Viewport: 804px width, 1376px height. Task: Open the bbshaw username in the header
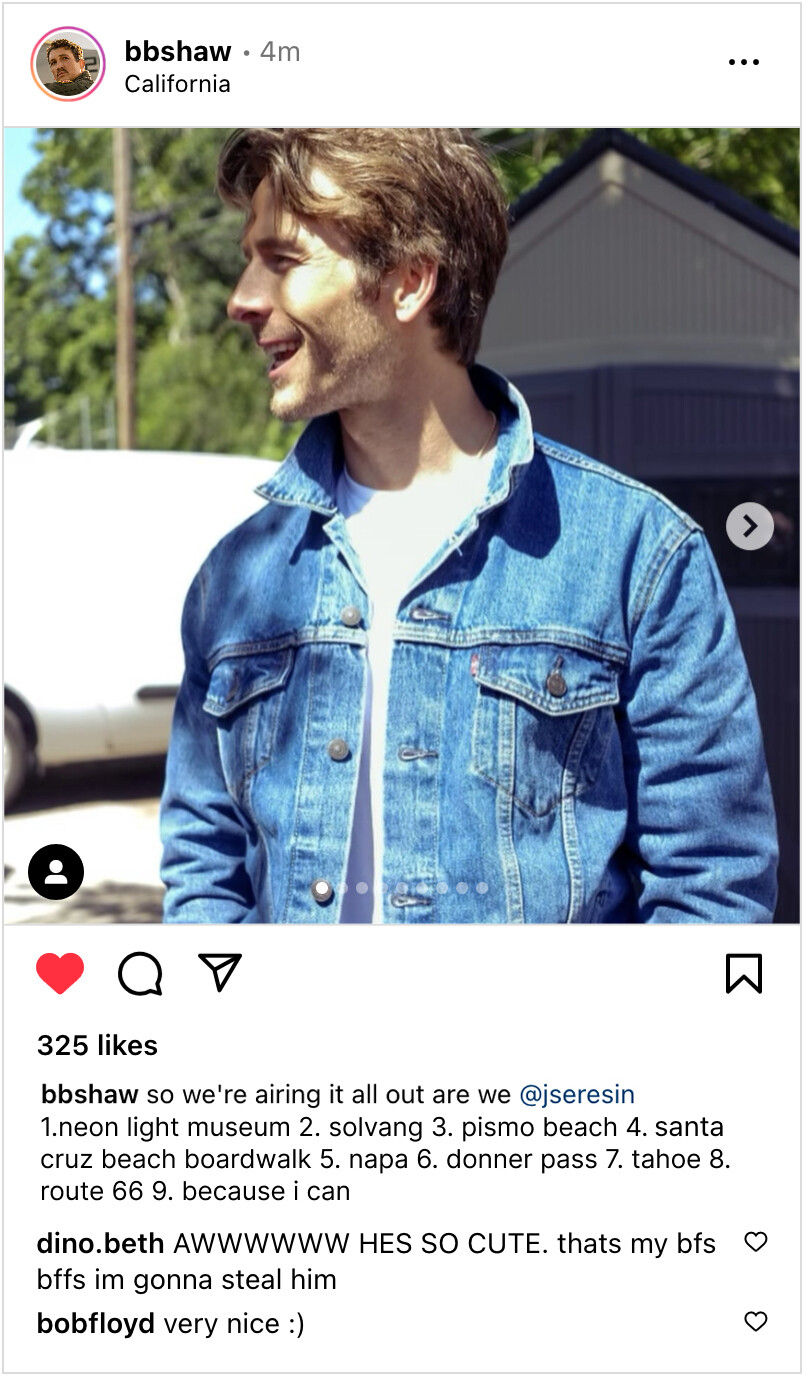coord(178,51)
